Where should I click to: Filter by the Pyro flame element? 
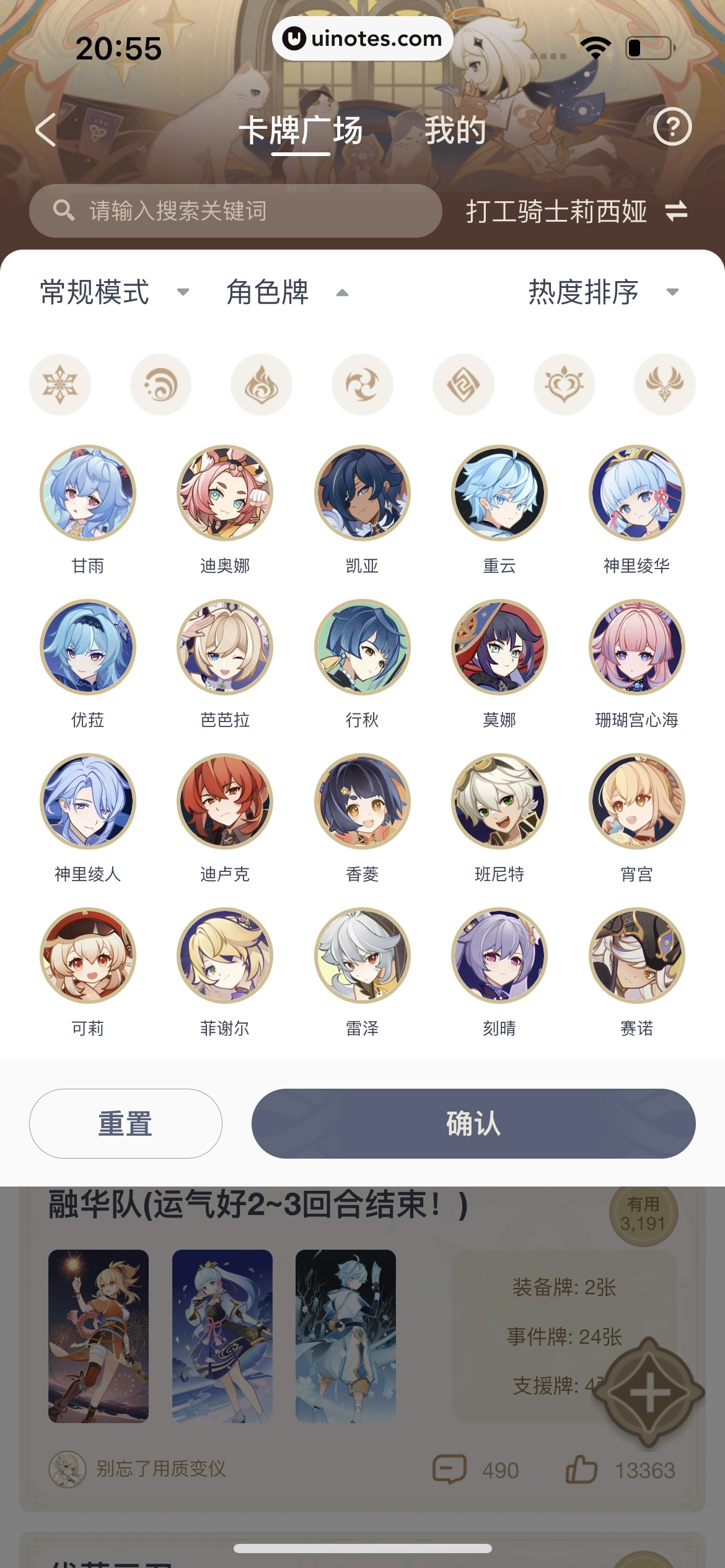[x=261, y=385]
